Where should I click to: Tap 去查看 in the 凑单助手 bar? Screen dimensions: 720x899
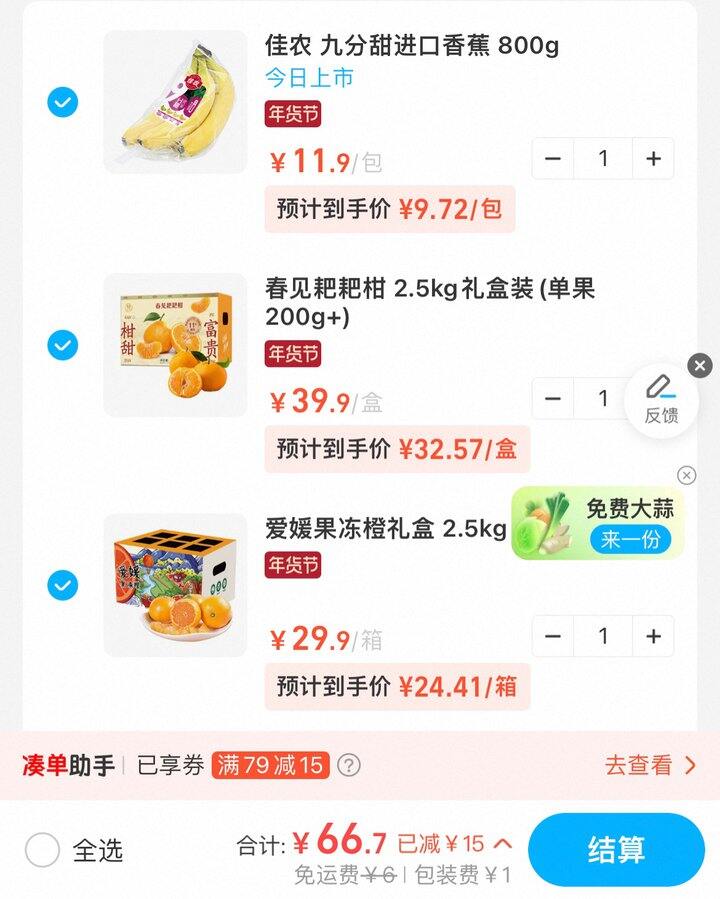pos(650,766)
